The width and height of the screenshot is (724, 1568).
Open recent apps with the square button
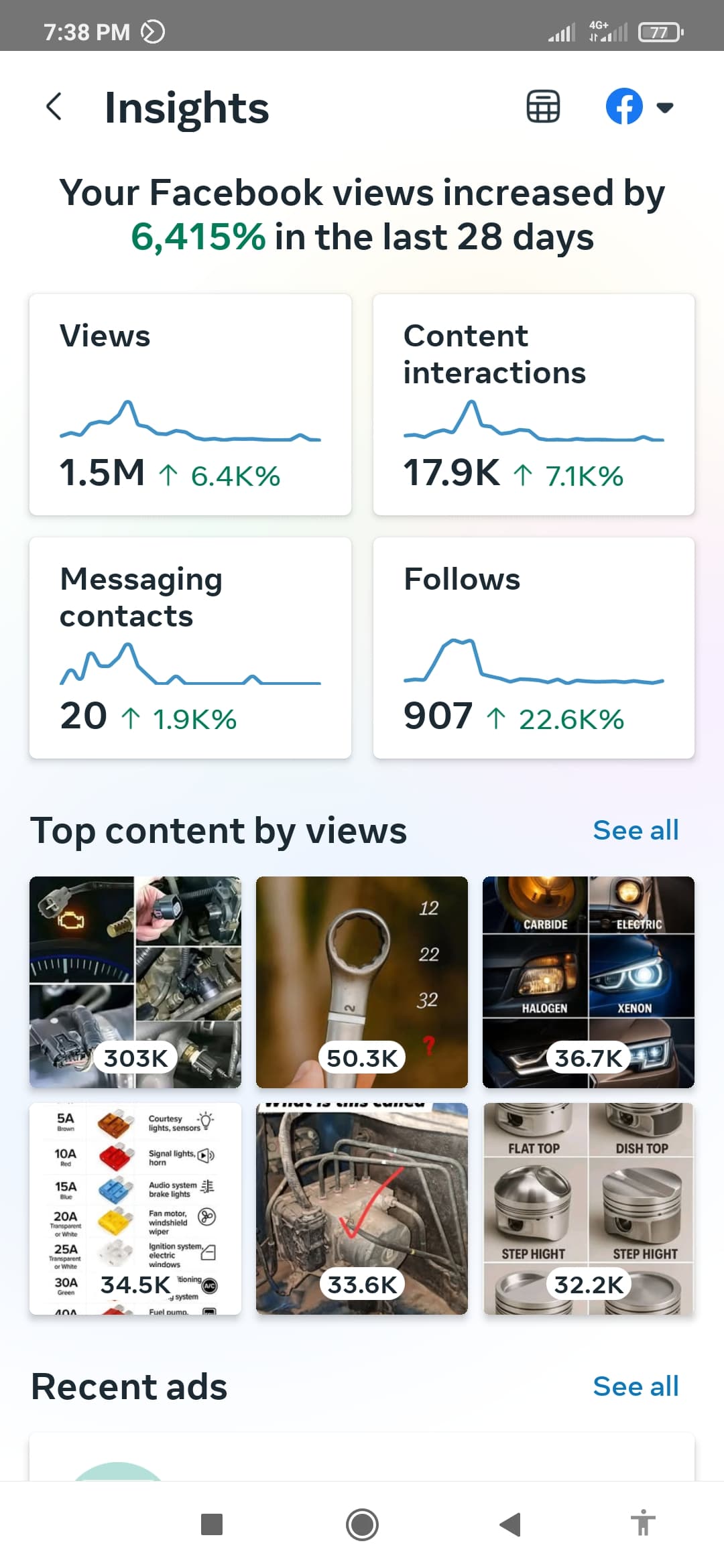pos(212,1524)
